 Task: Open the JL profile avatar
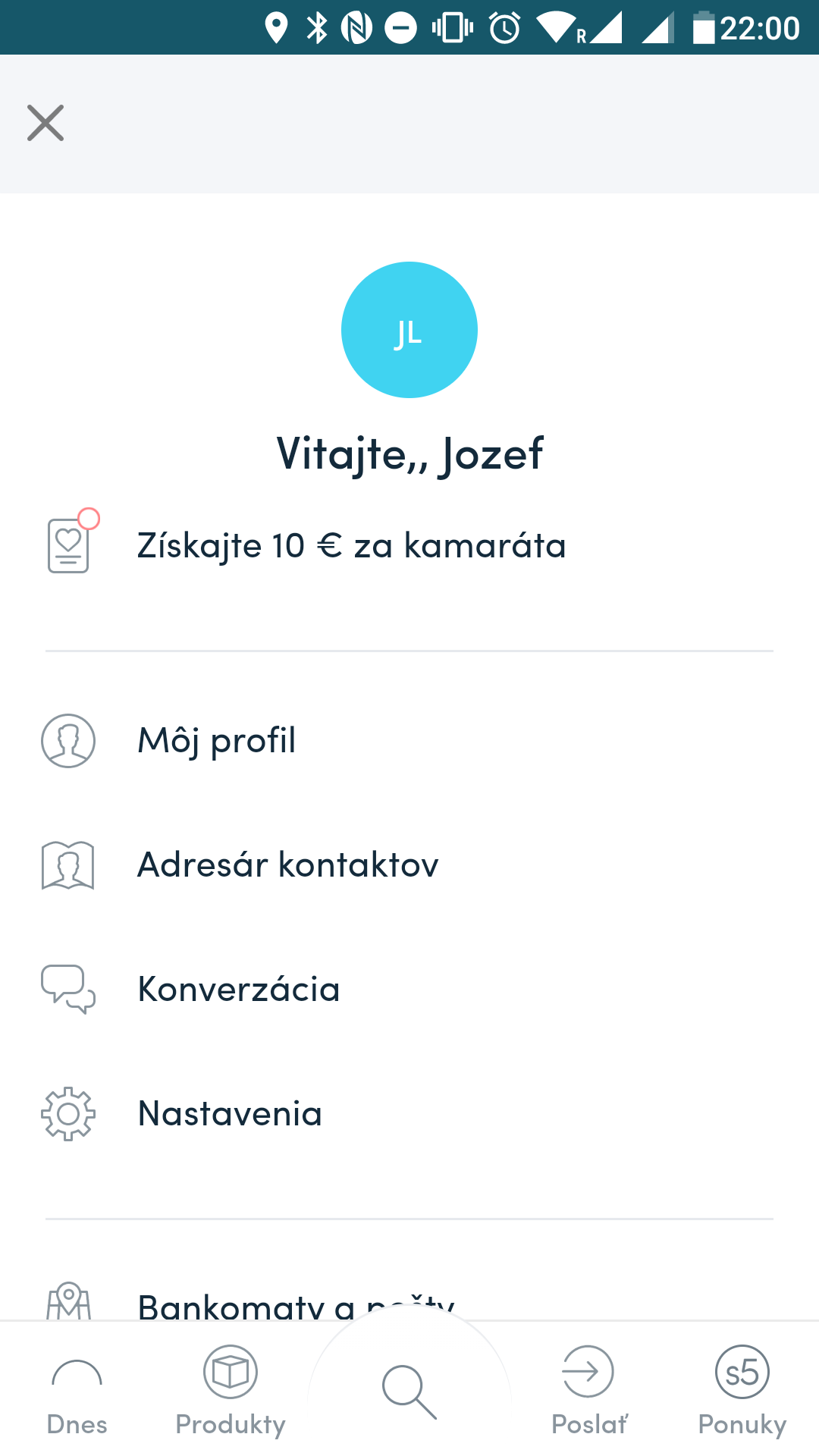coord(409,330)
